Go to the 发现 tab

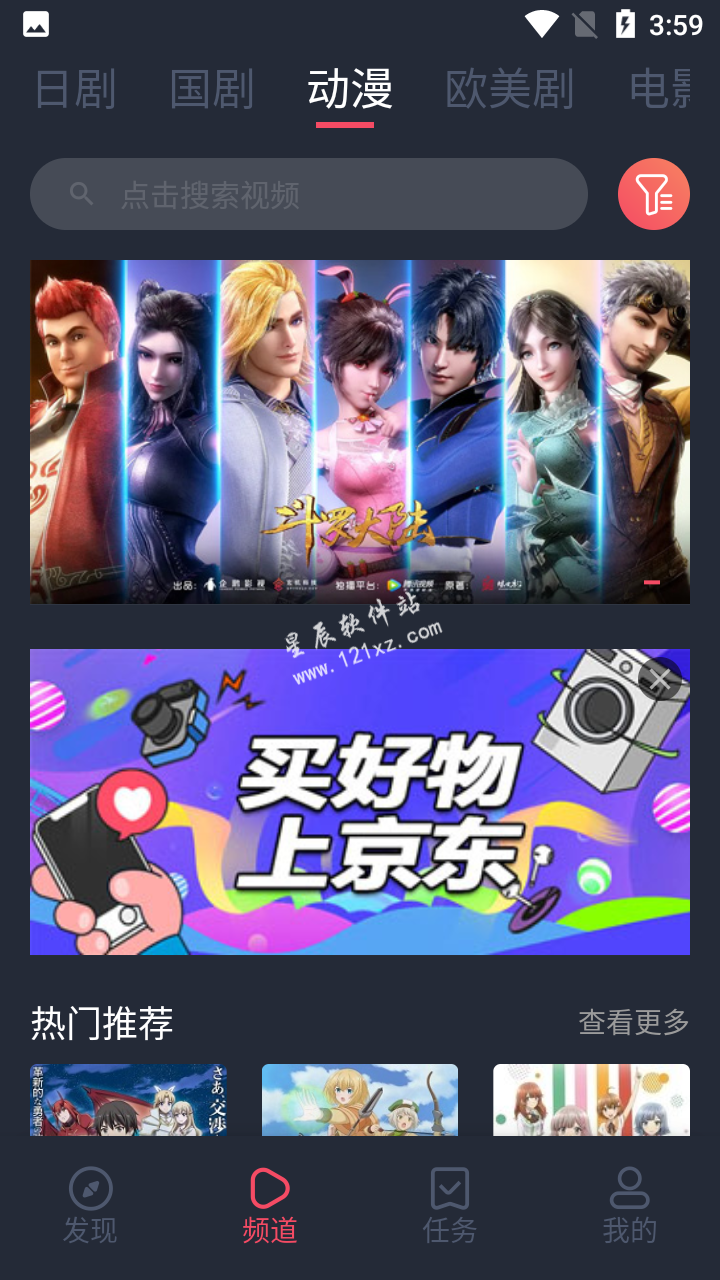click(x=90, y=1206)
